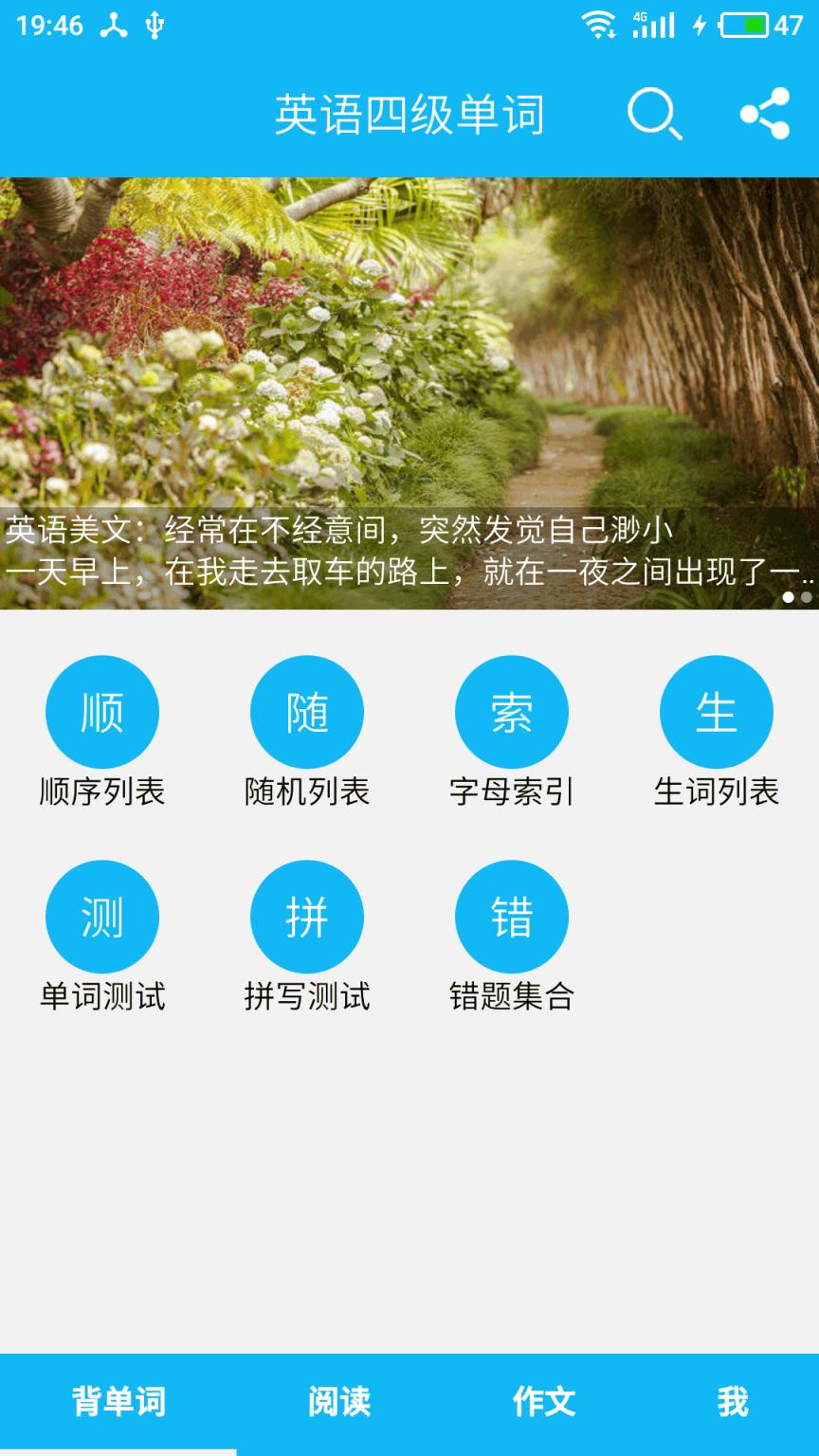This screenshot has height=1456, width=819.
Task: Start the 拼写测试 spelling test icon
Action: click(x=306, y=916)
